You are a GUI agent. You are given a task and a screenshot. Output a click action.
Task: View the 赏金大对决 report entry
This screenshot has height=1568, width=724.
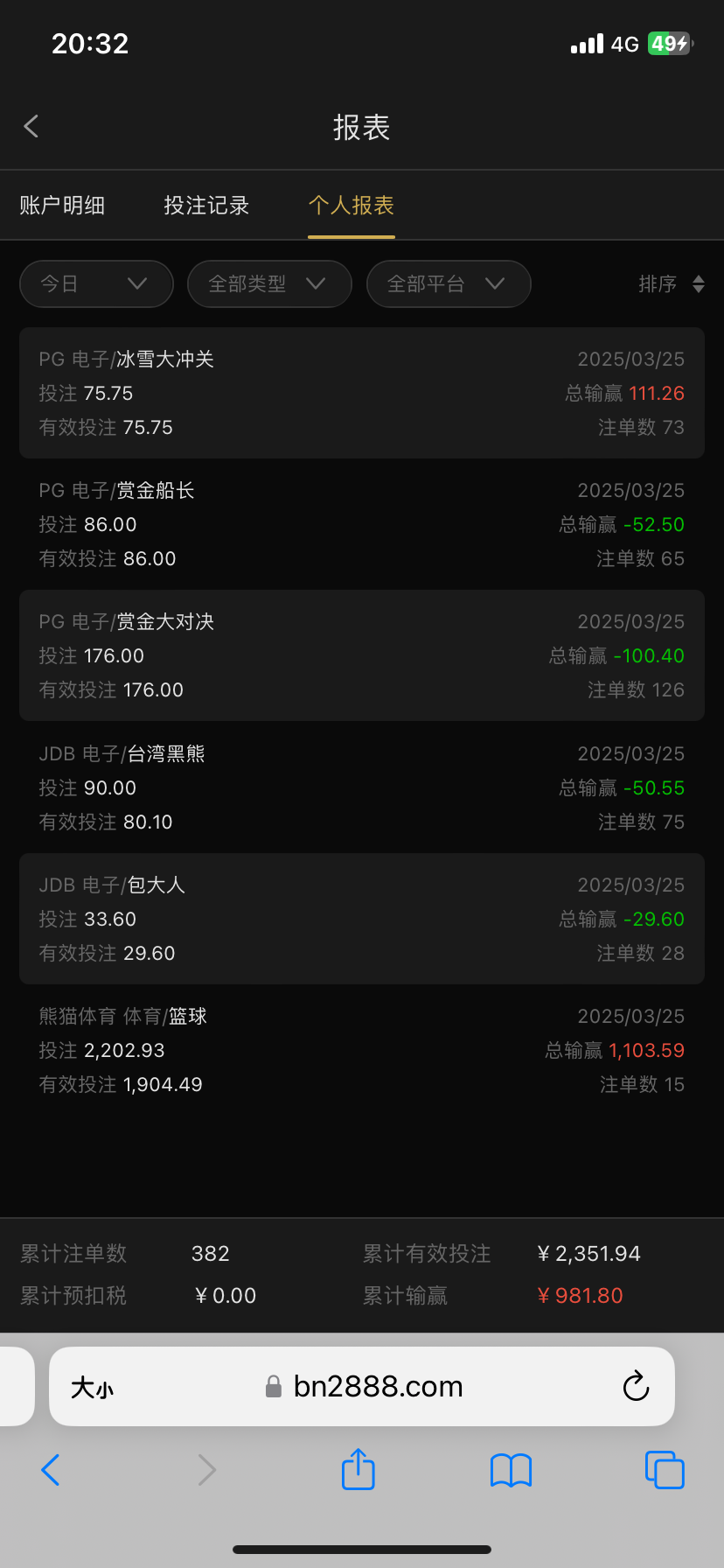coord(362,655)
